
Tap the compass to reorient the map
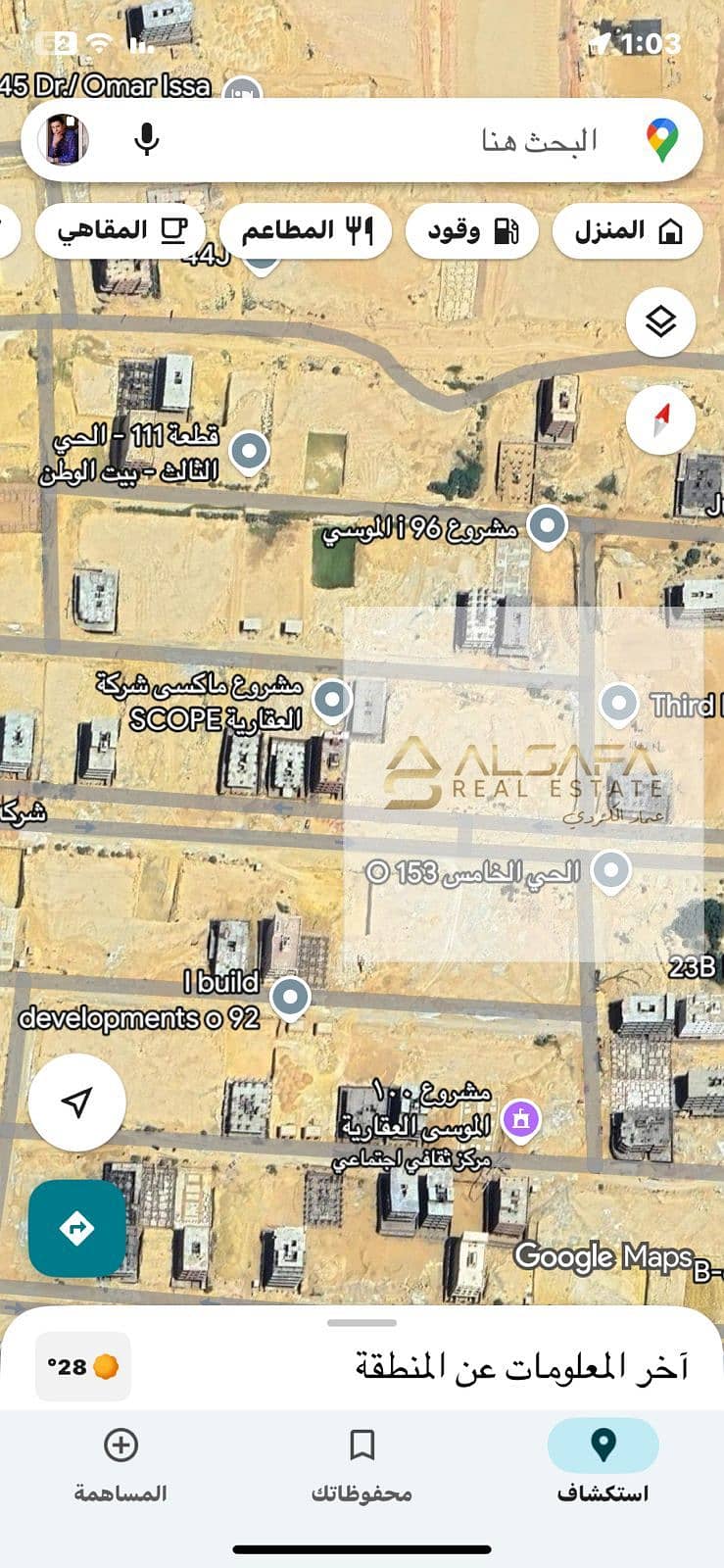coord(660,420)
